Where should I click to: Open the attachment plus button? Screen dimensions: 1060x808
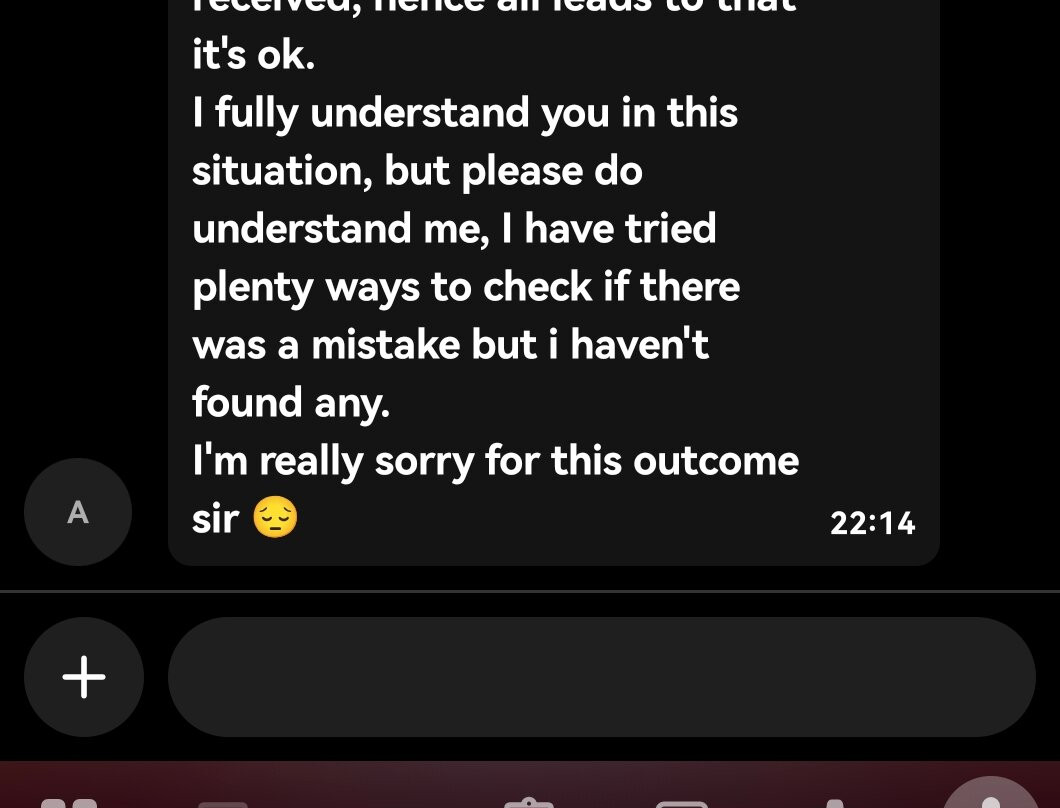[x=84, y=677]
